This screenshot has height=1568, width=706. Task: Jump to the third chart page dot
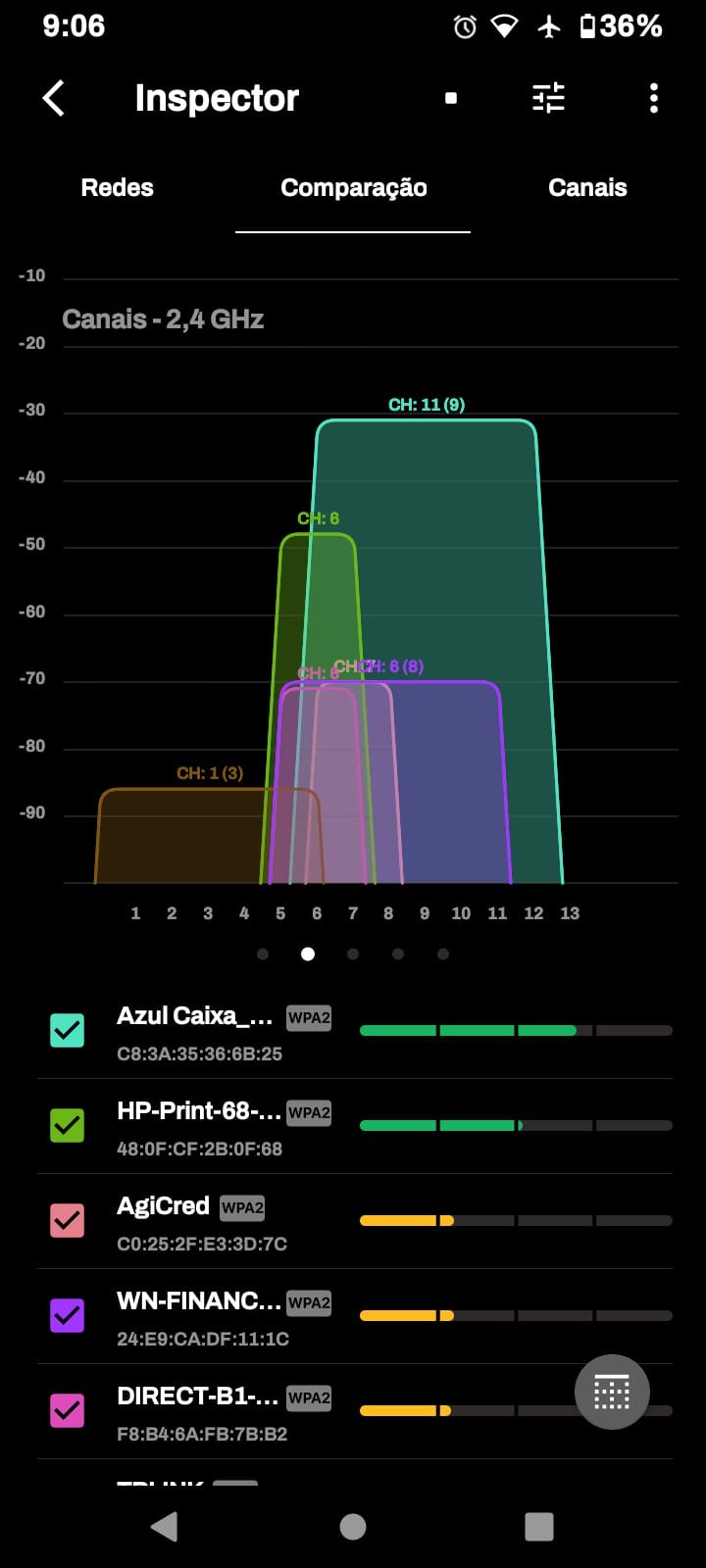(x=353, y=954)
